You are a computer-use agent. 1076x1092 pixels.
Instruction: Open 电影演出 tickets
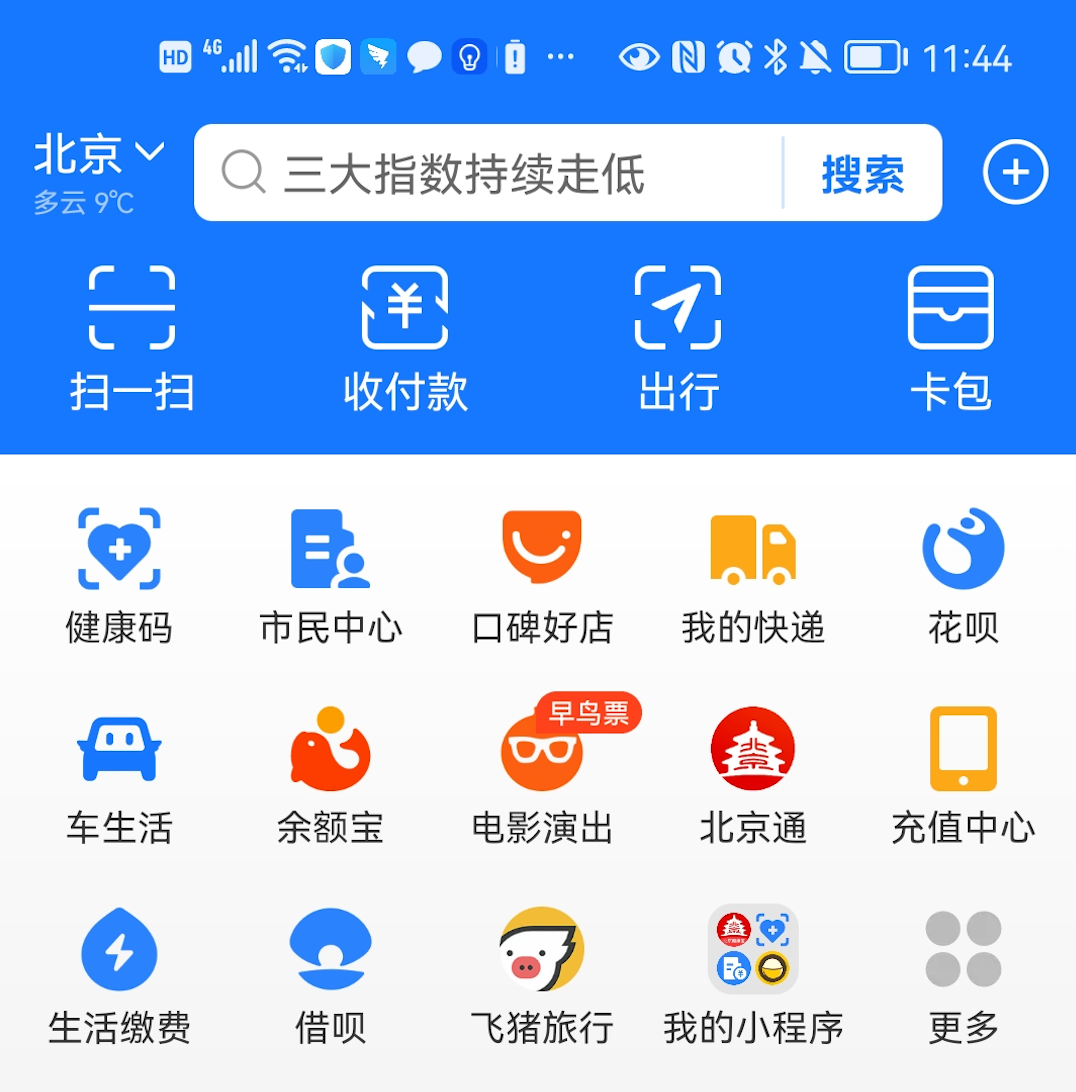click(541, 775)
